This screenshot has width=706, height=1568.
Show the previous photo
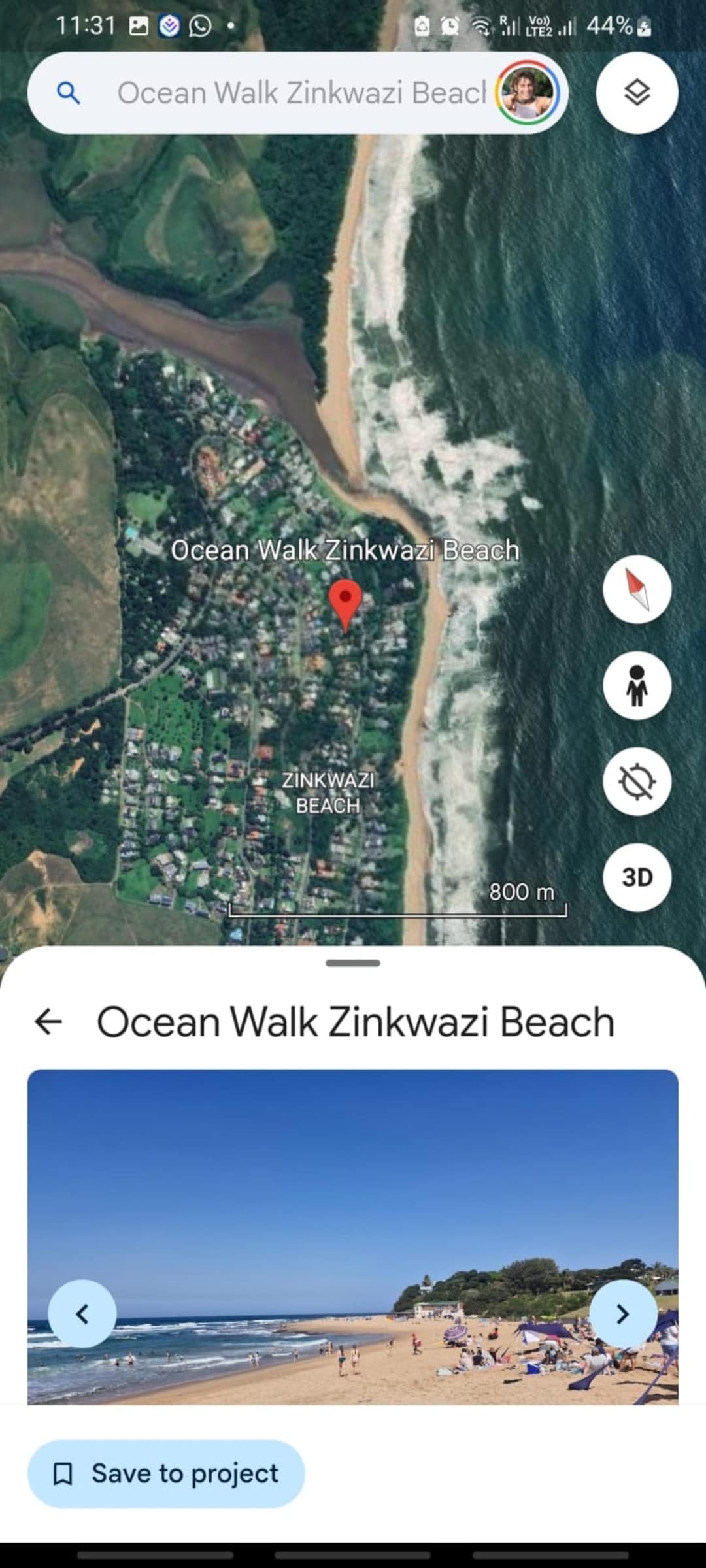pyautogui.click(x=82, y=1314)
